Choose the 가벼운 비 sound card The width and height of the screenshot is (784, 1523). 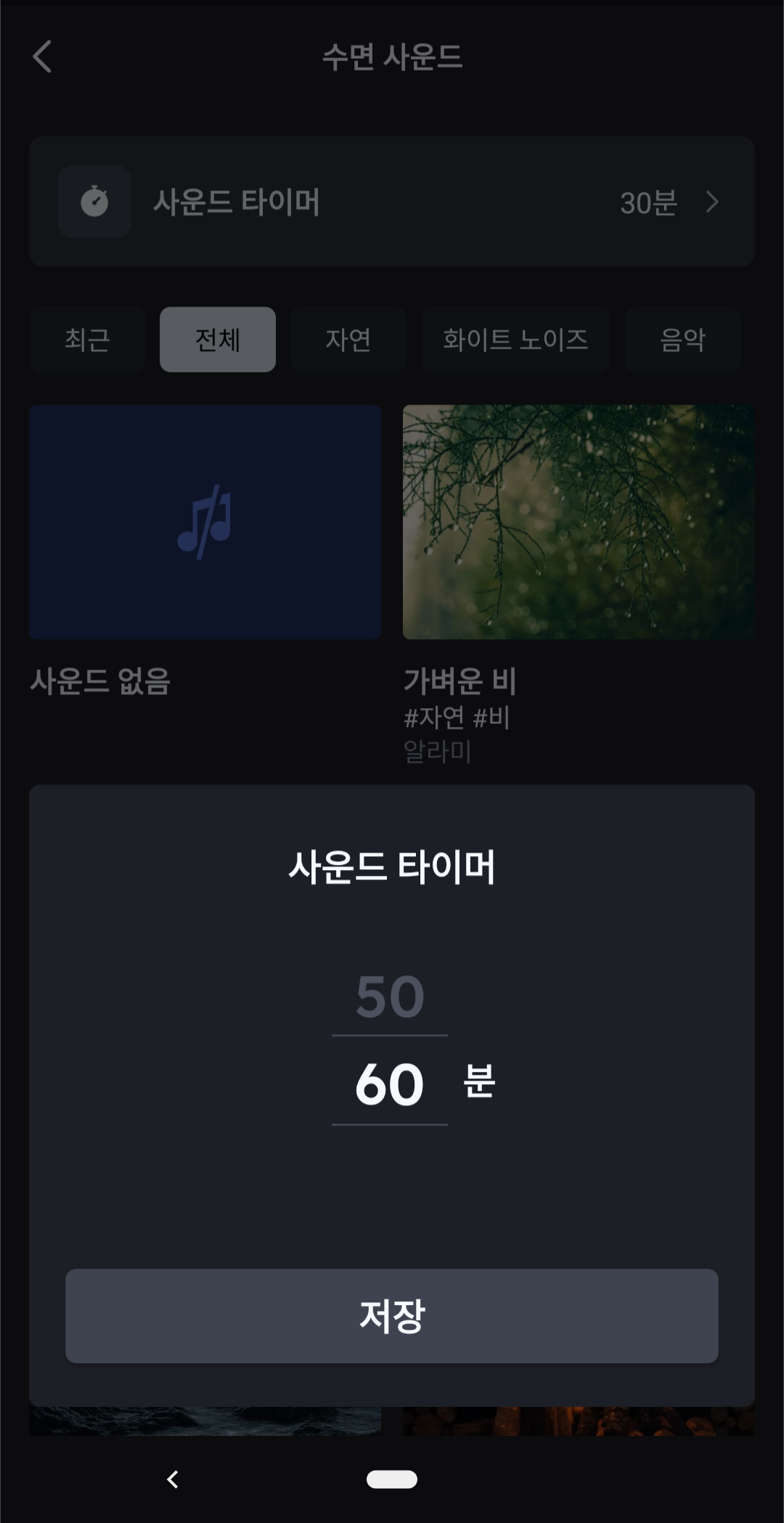pos(579,521)
